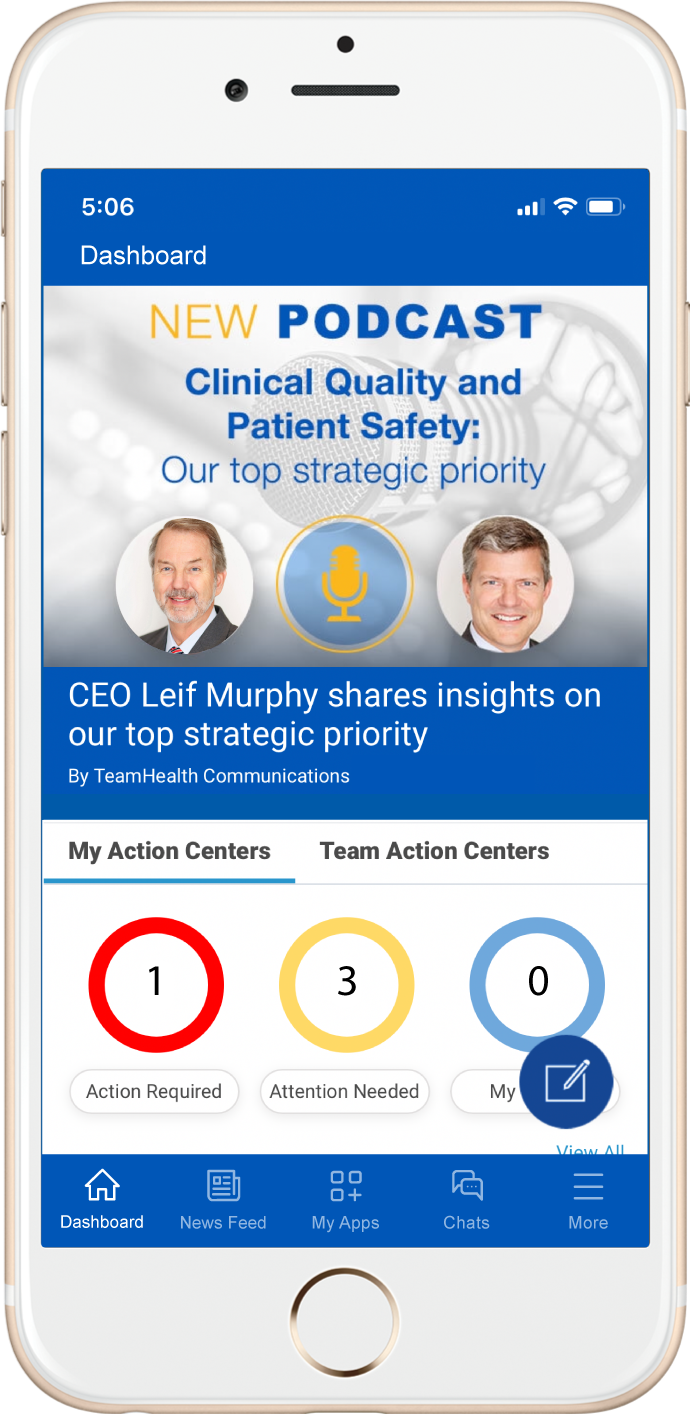Tap the compose floating button

[566, 1082]
